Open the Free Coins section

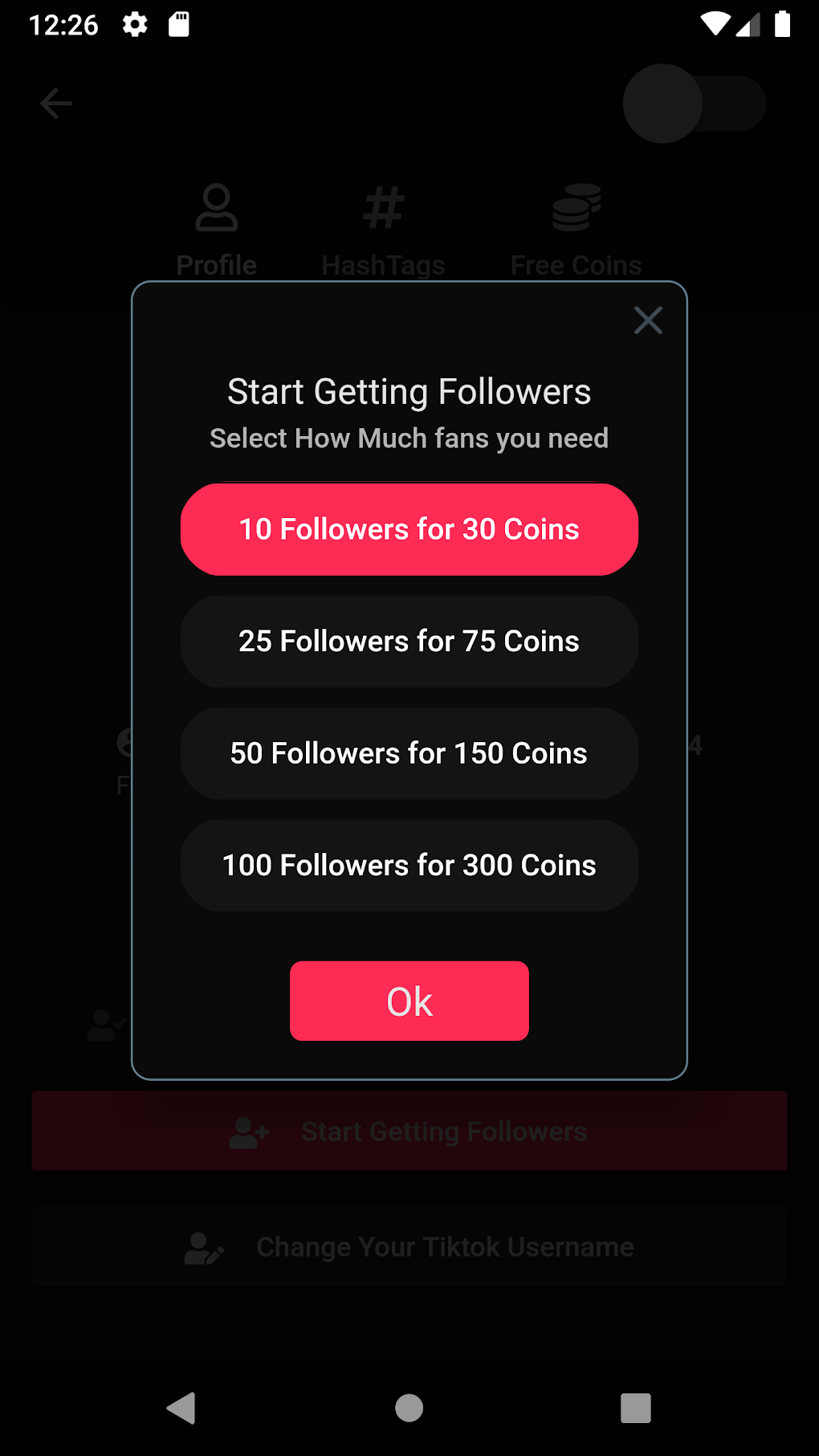click(575, 229)
